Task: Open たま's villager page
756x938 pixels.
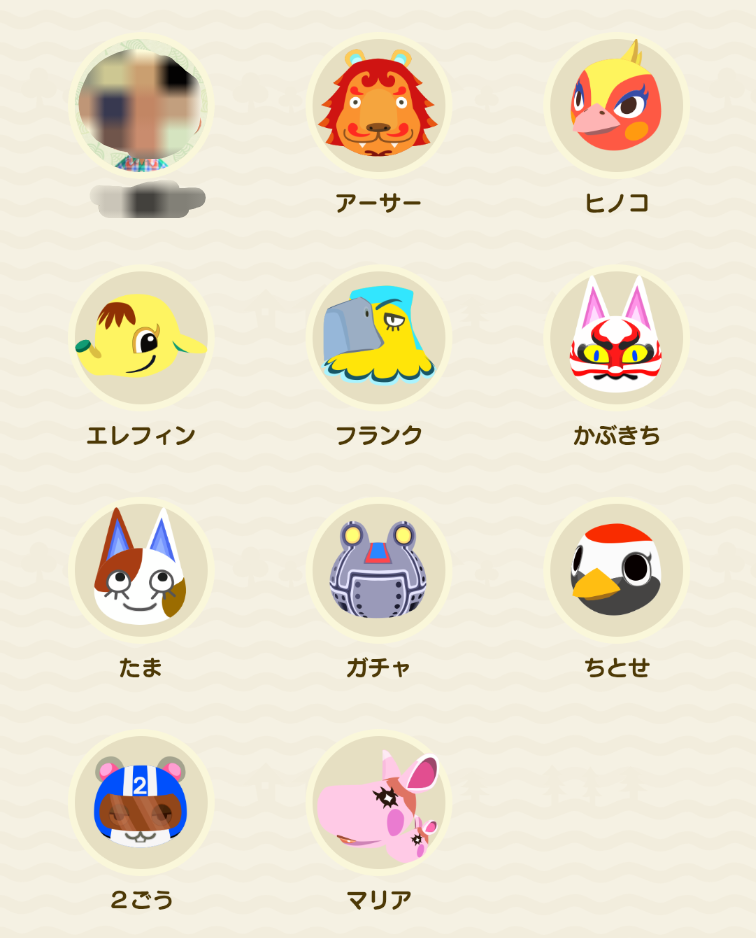Action: pyautogui.click(x=141, y=569)
